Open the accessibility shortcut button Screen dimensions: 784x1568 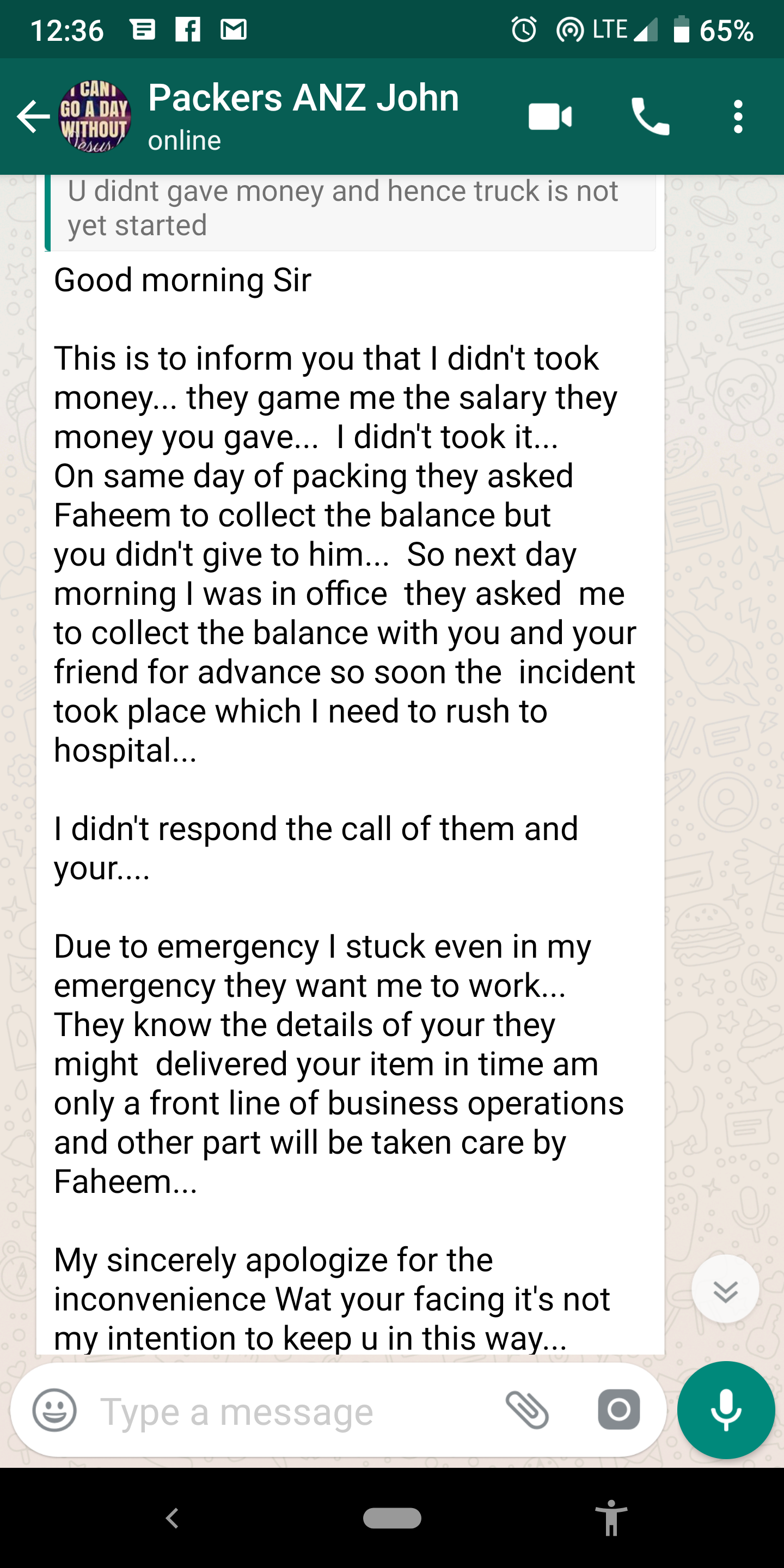(610, 1518)
